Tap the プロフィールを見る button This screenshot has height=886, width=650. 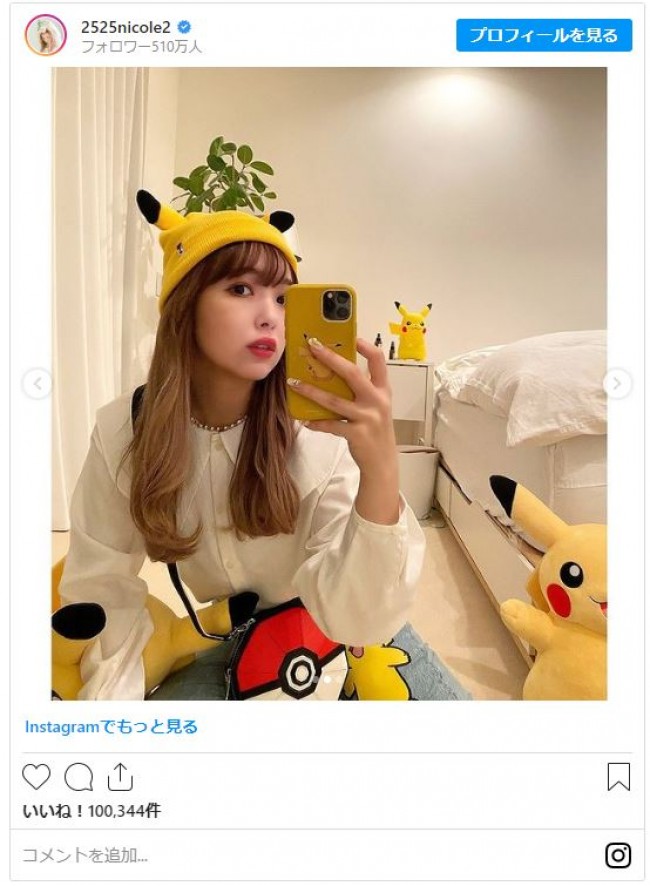[x=544, y=35]
